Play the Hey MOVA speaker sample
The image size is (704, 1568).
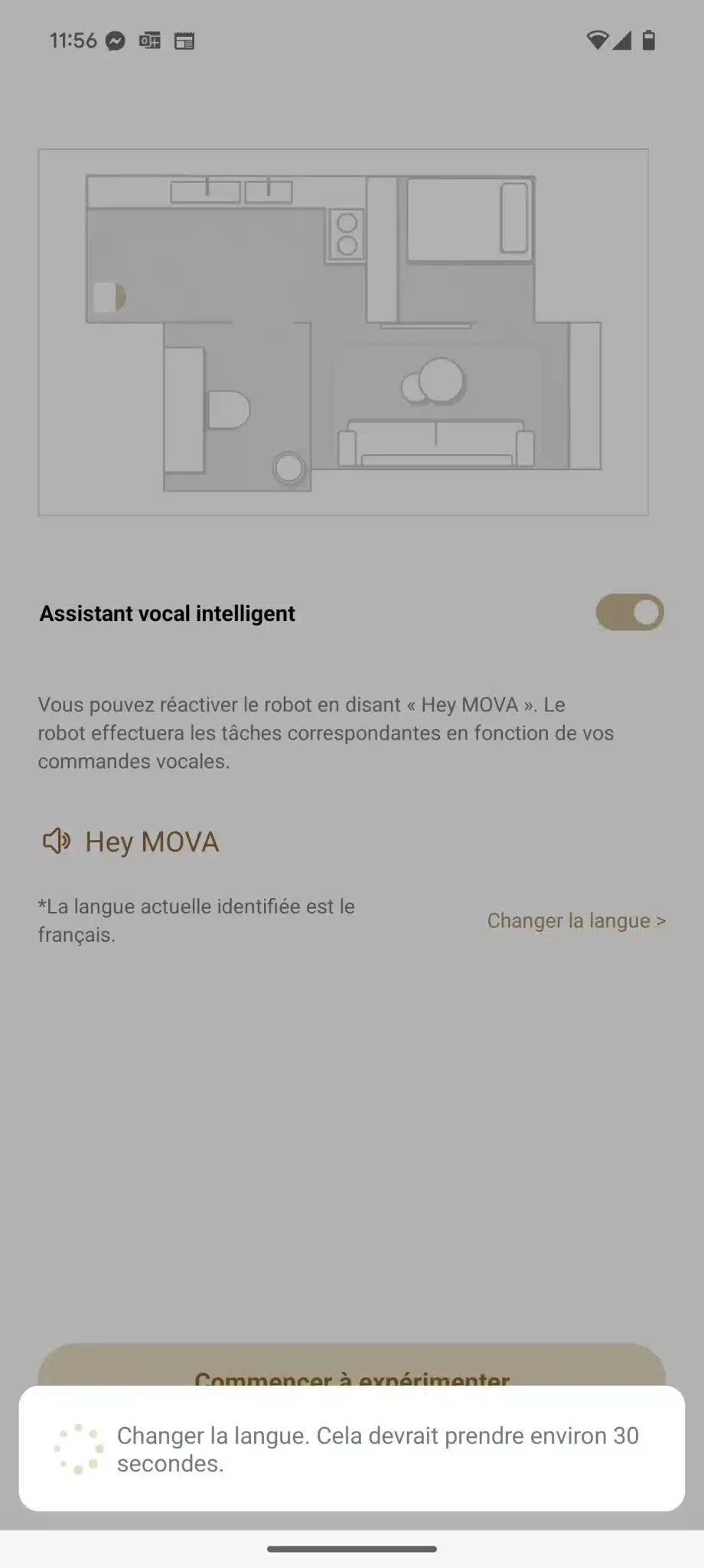click(57, 841)
